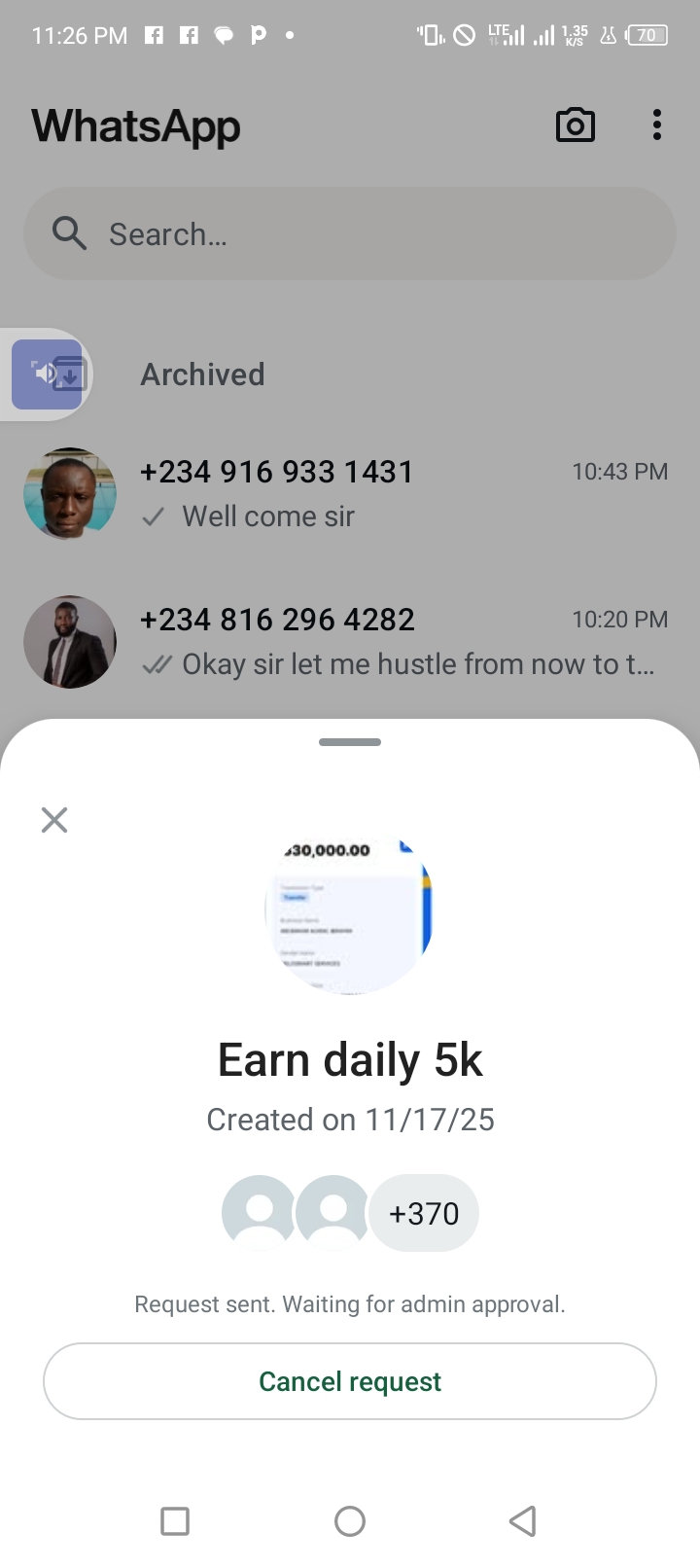Open the Archived chats
The height and width of the screenshot is (1568, 700).
pyautogui.click(x=202, y=374)
